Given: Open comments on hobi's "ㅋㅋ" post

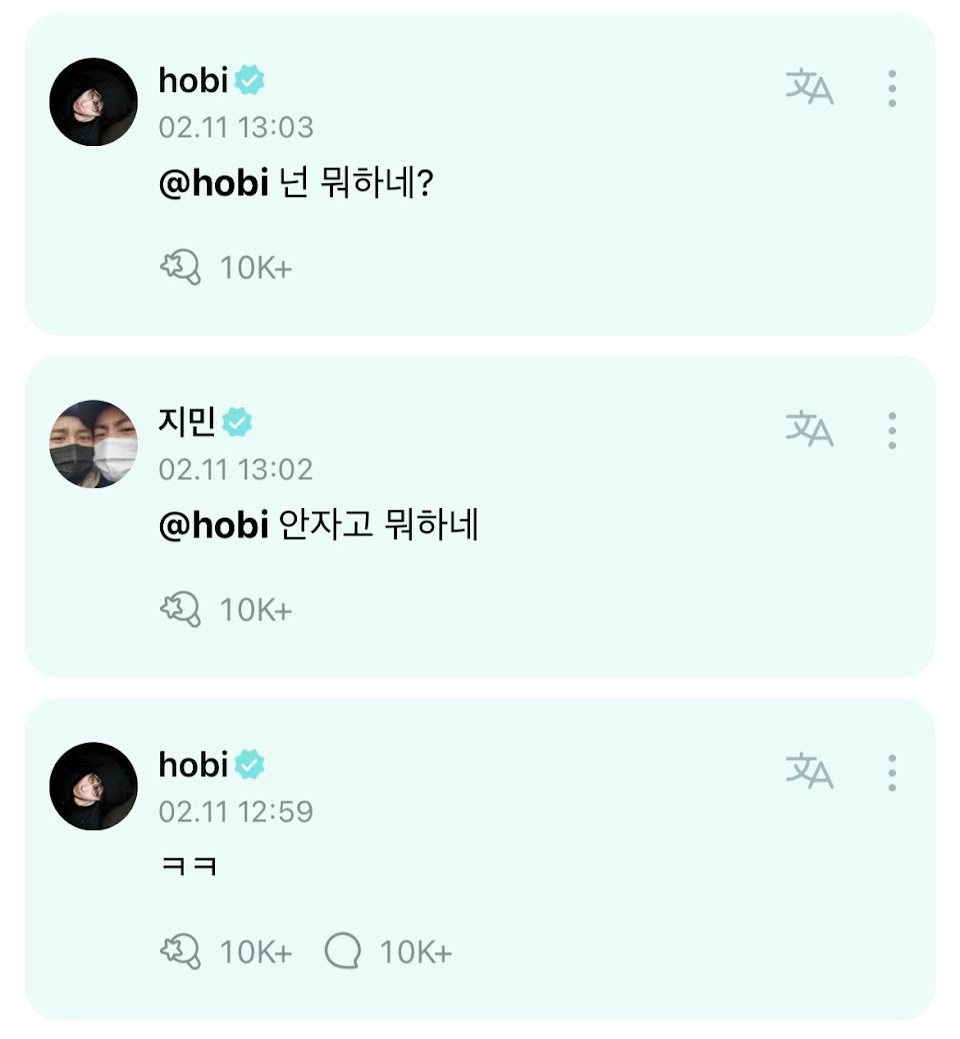Looking at the screenshot, I should point(342,952).
